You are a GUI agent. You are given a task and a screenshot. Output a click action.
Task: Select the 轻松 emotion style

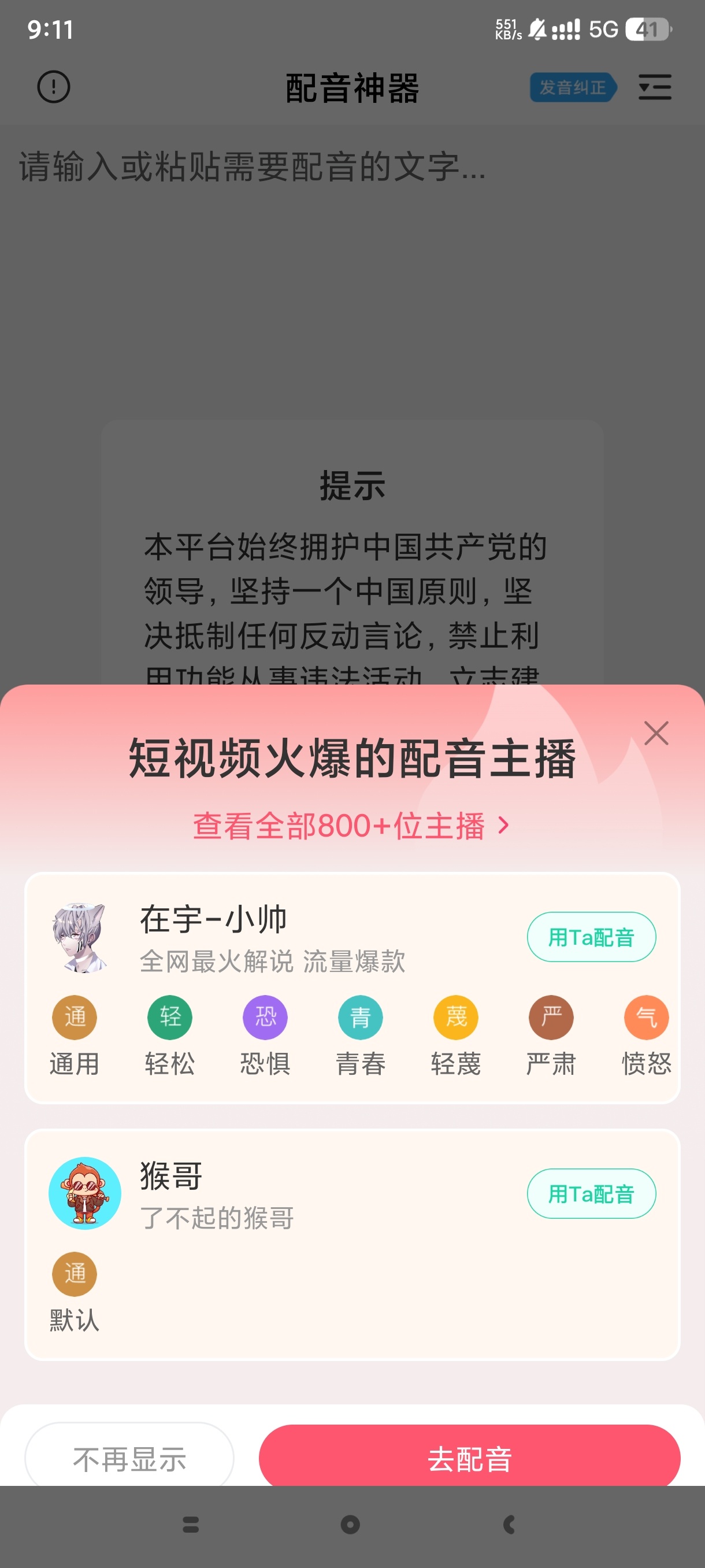(x=170, y=1036)
